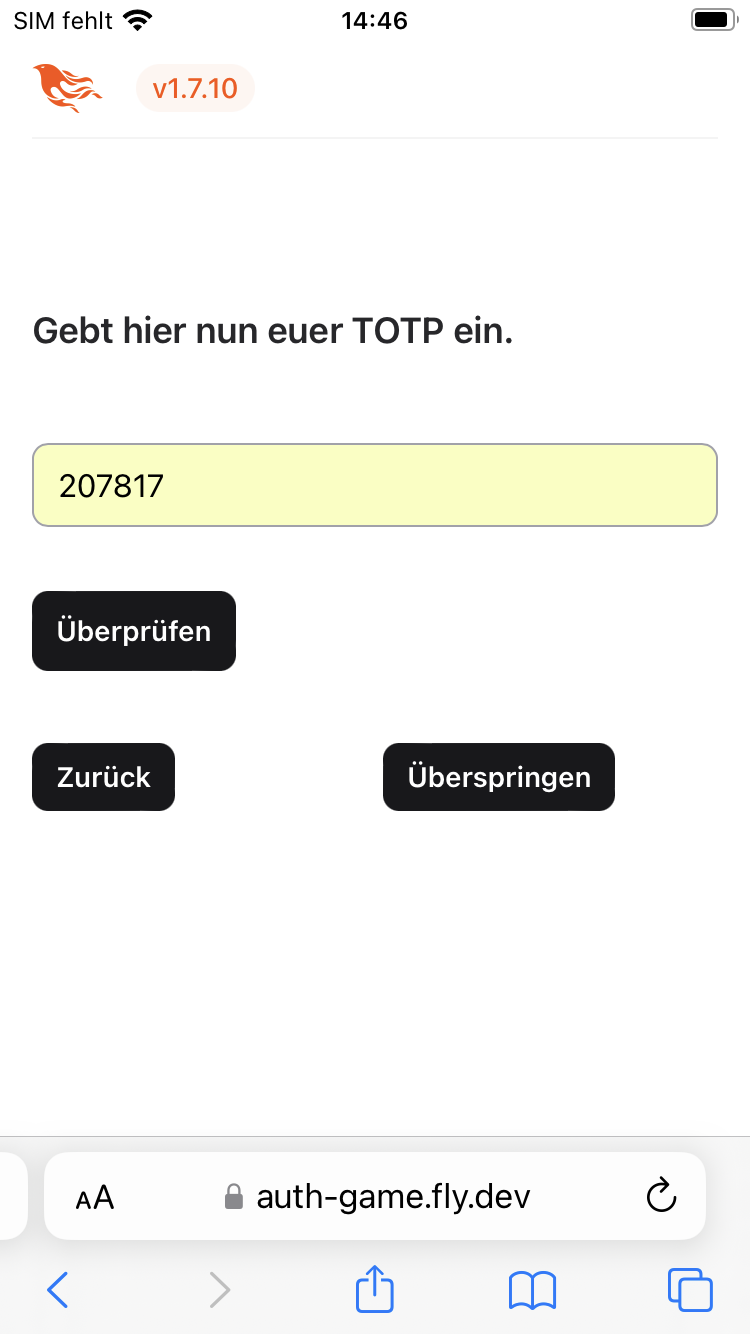
Task: Show all open Safari tabs
Action: [x=690, y=1290]
